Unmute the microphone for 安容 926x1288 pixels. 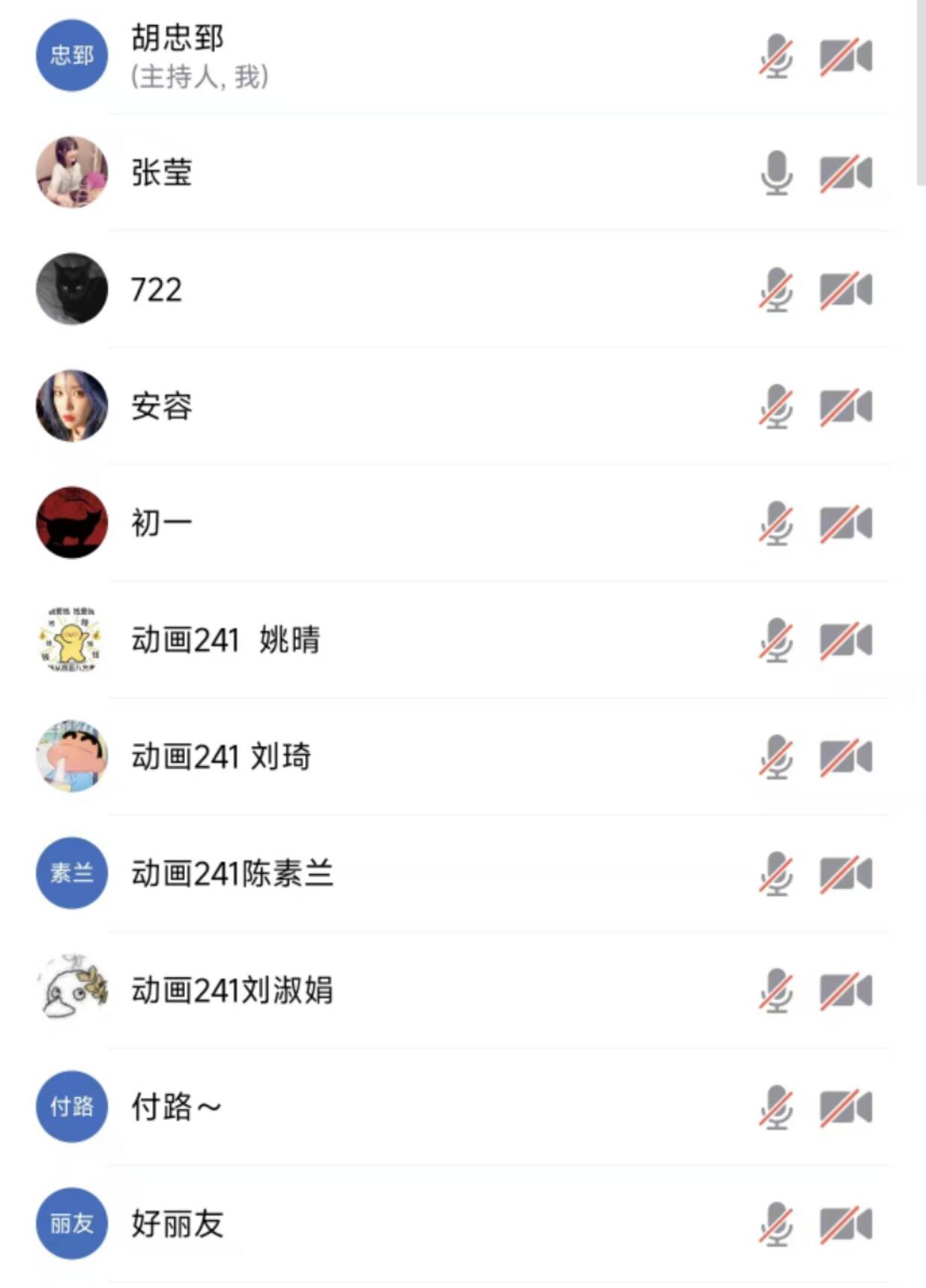point(777,407)
